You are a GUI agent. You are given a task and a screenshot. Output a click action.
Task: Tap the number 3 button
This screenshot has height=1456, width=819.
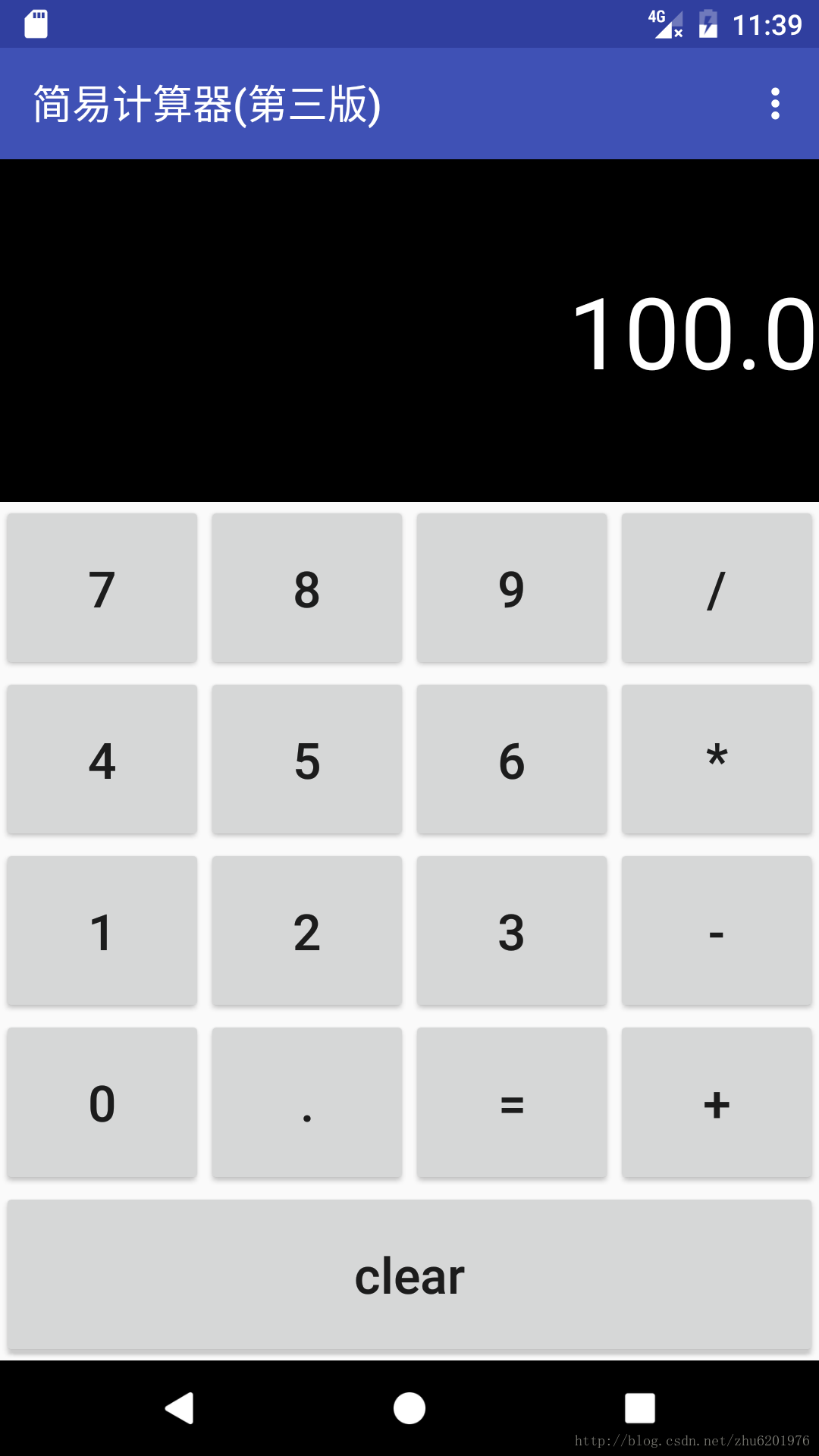pyautogui.click(x=512, y=931)
